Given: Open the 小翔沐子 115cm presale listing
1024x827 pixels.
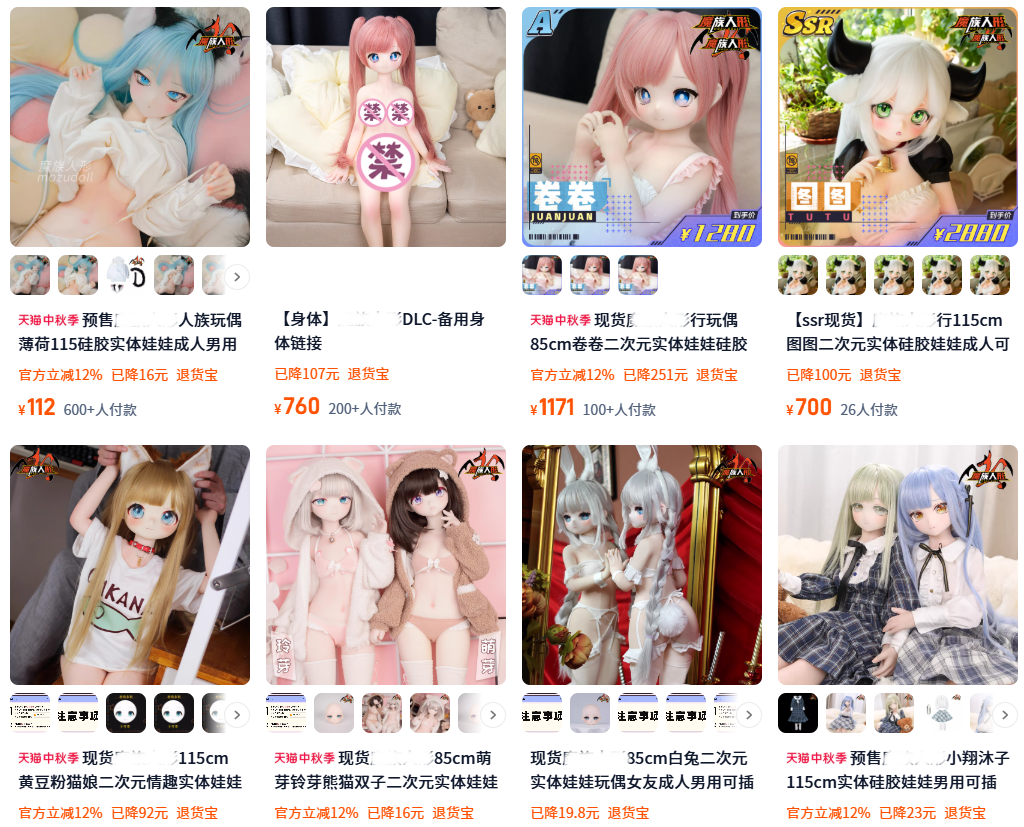Looking at the screenshot, I should [x=898, y=565].
